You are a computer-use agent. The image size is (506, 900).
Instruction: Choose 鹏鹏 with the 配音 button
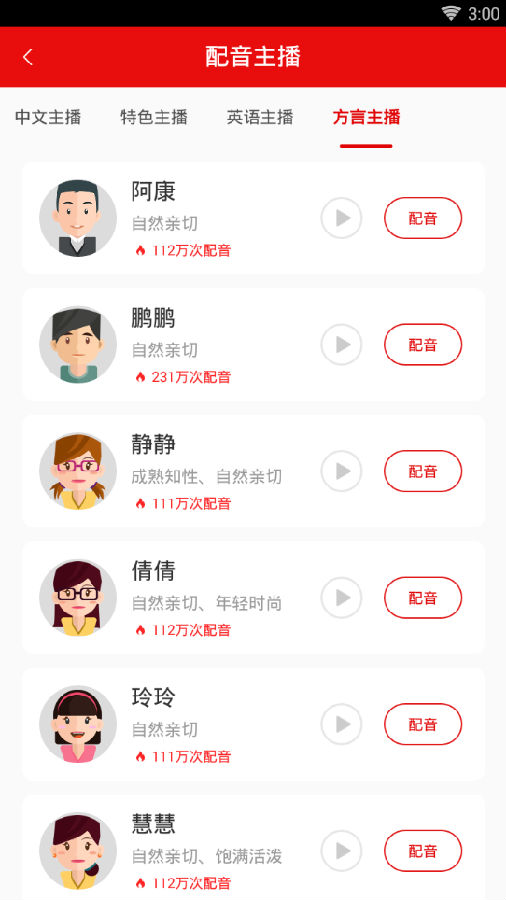[x=423, y=344]
